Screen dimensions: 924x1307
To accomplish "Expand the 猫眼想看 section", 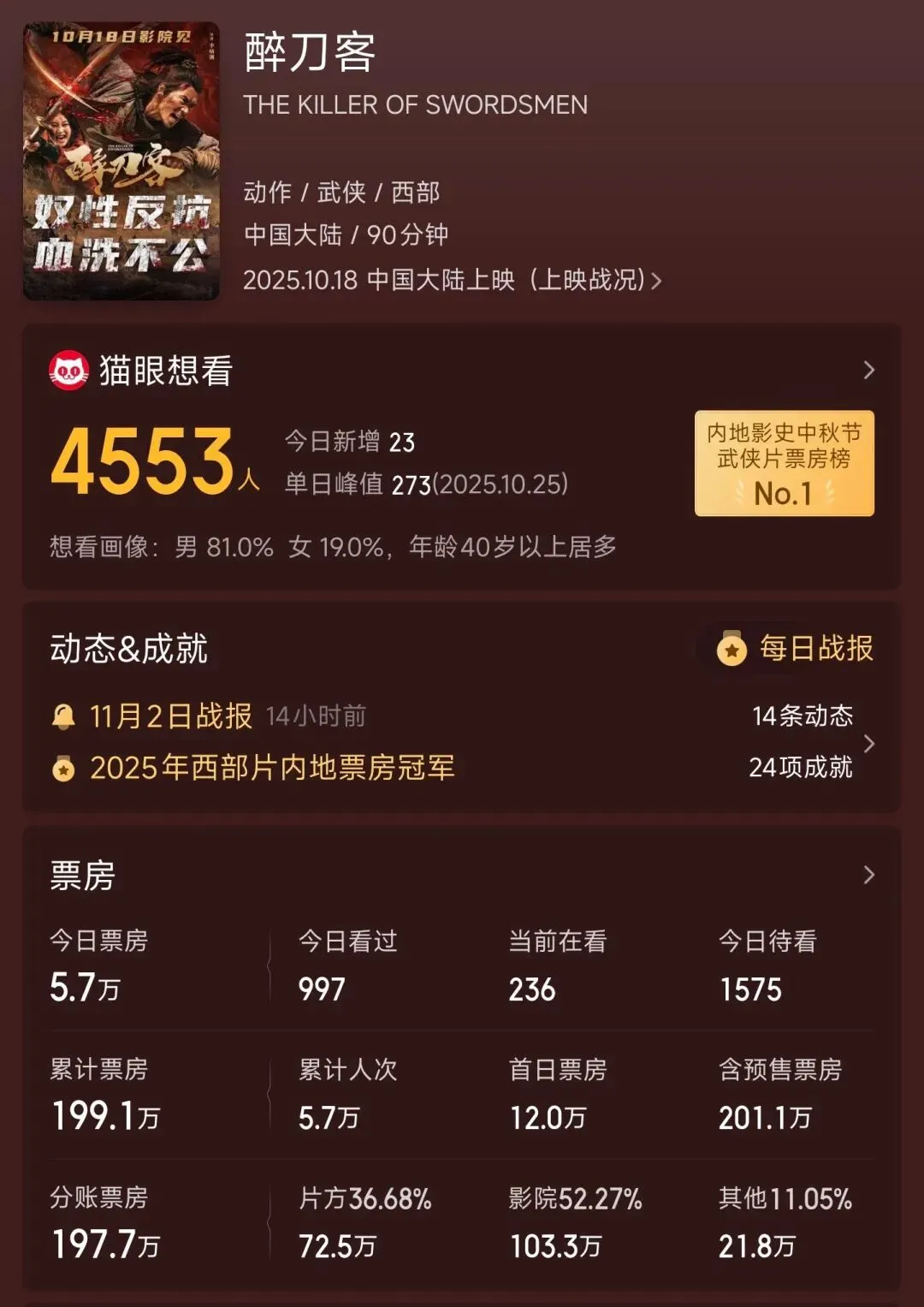I will pyautogui.click(x=868, y=371).
